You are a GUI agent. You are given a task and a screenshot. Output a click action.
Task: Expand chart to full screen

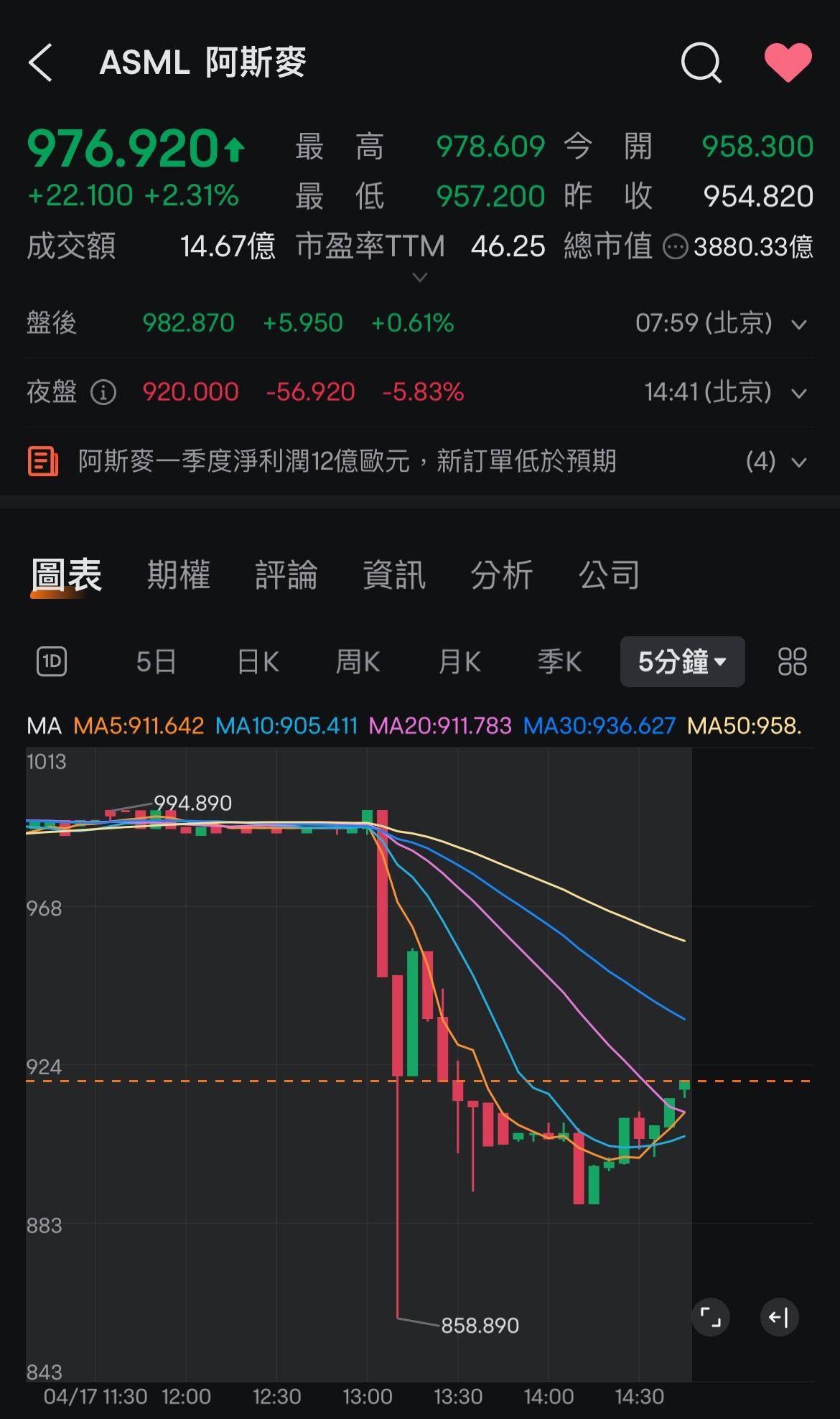tap(710, 1317)
